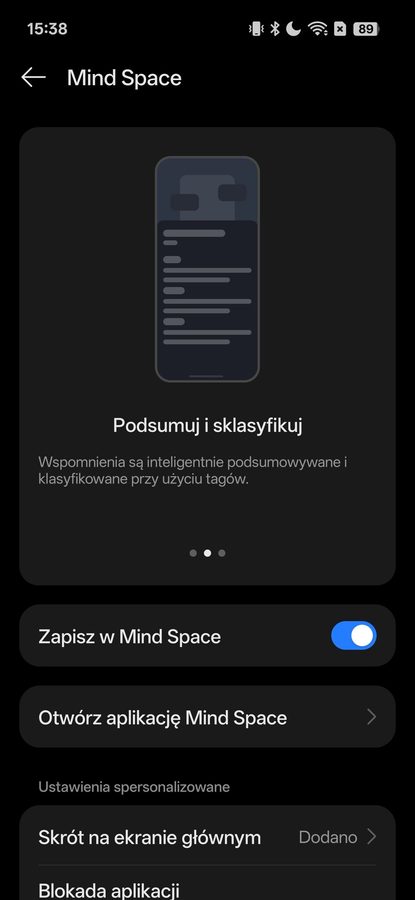Go back from the Mind Space screen
Screen dimensions: 415x900
point(33,78)
